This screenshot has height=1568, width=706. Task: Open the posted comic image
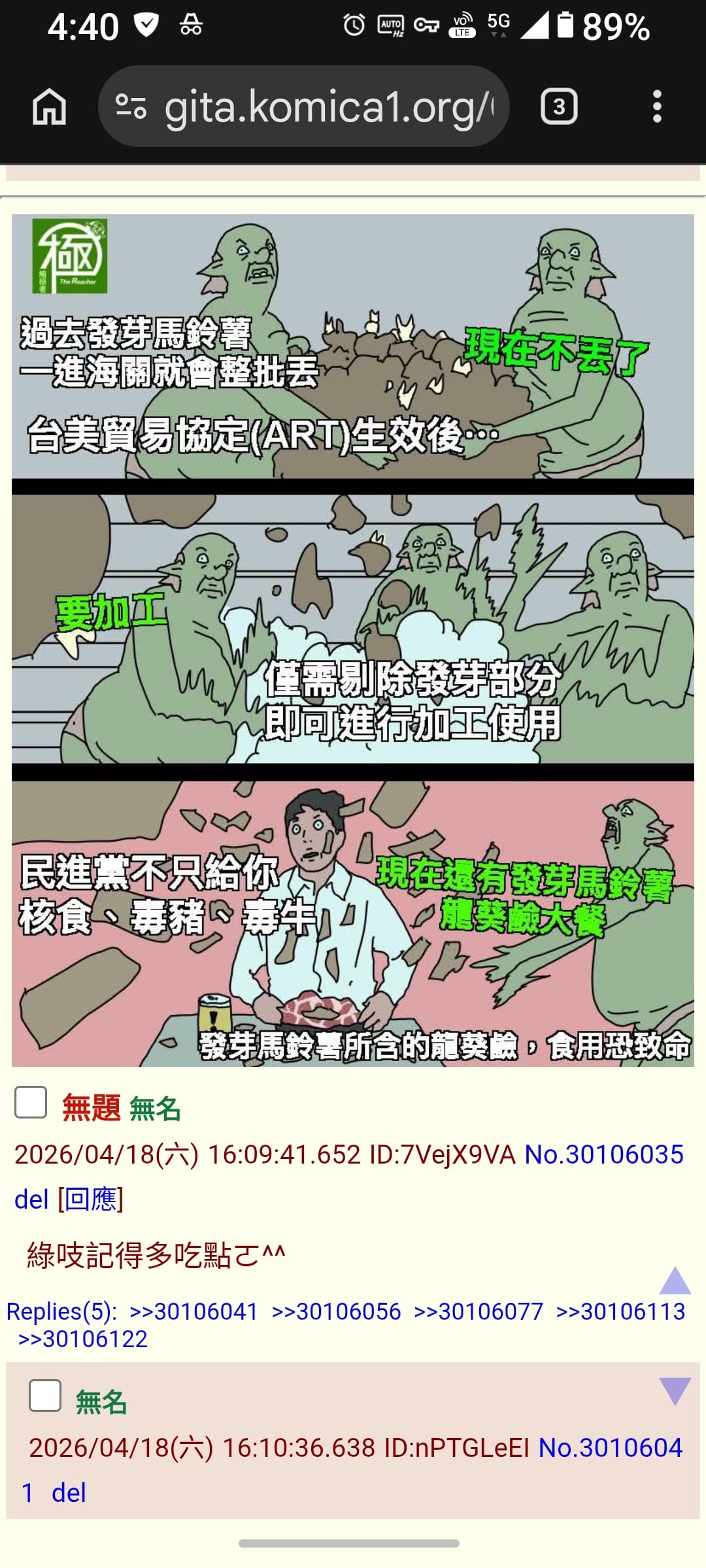pos(353,640)
